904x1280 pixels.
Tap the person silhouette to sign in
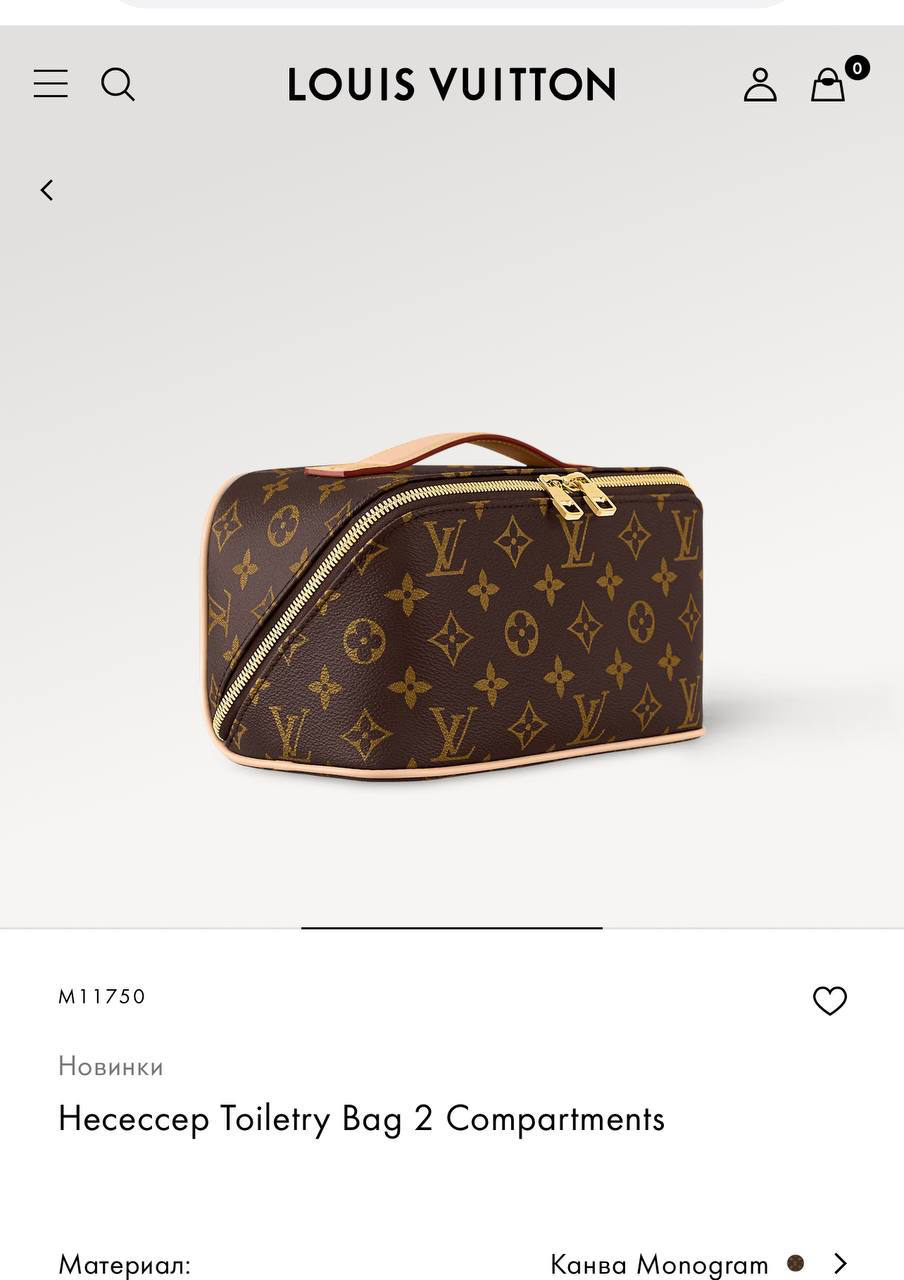click(760, 84)
